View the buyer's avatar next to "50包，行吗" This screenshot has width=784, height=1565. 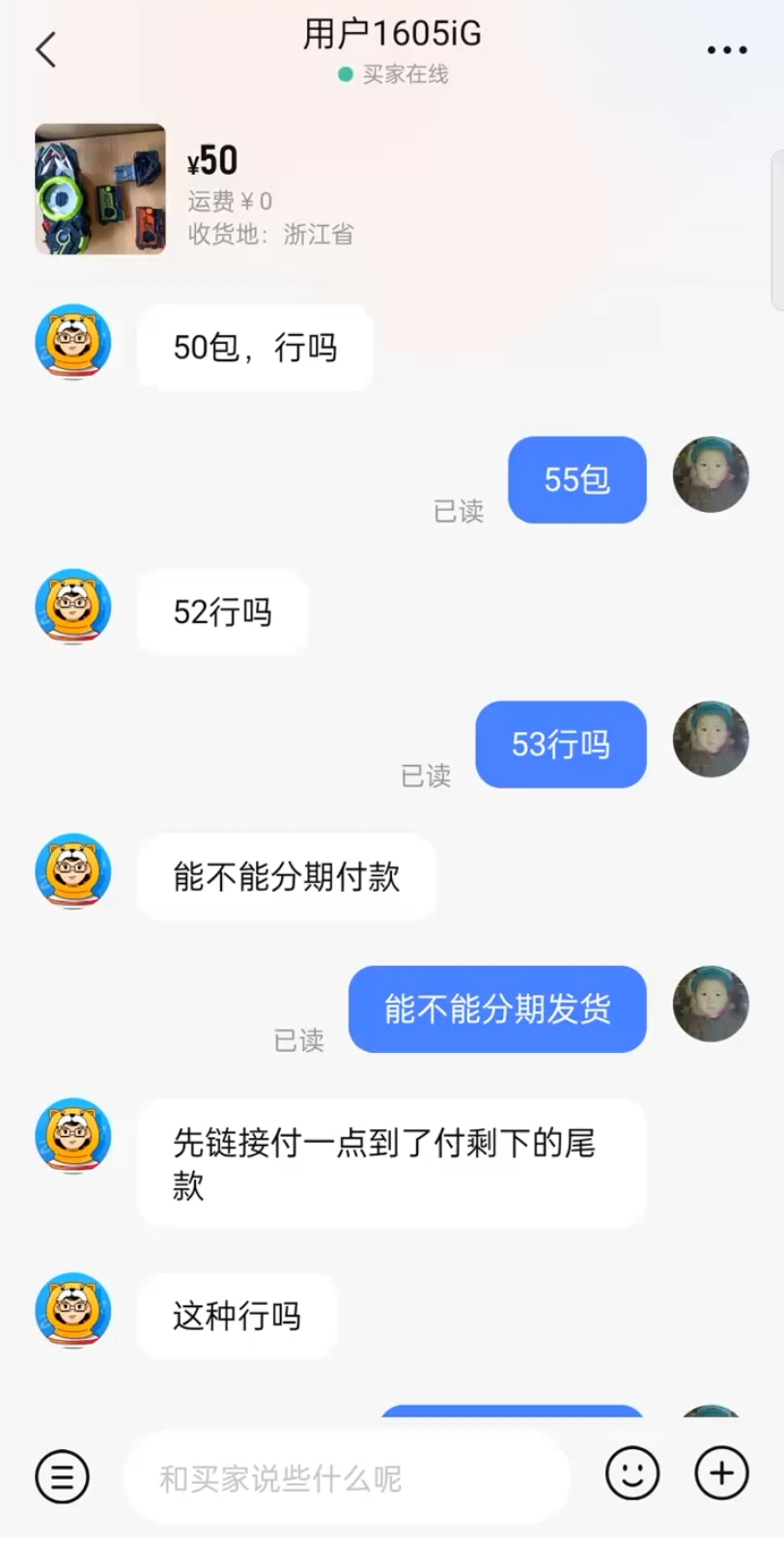pyautogui.click(x=73, y=342)
